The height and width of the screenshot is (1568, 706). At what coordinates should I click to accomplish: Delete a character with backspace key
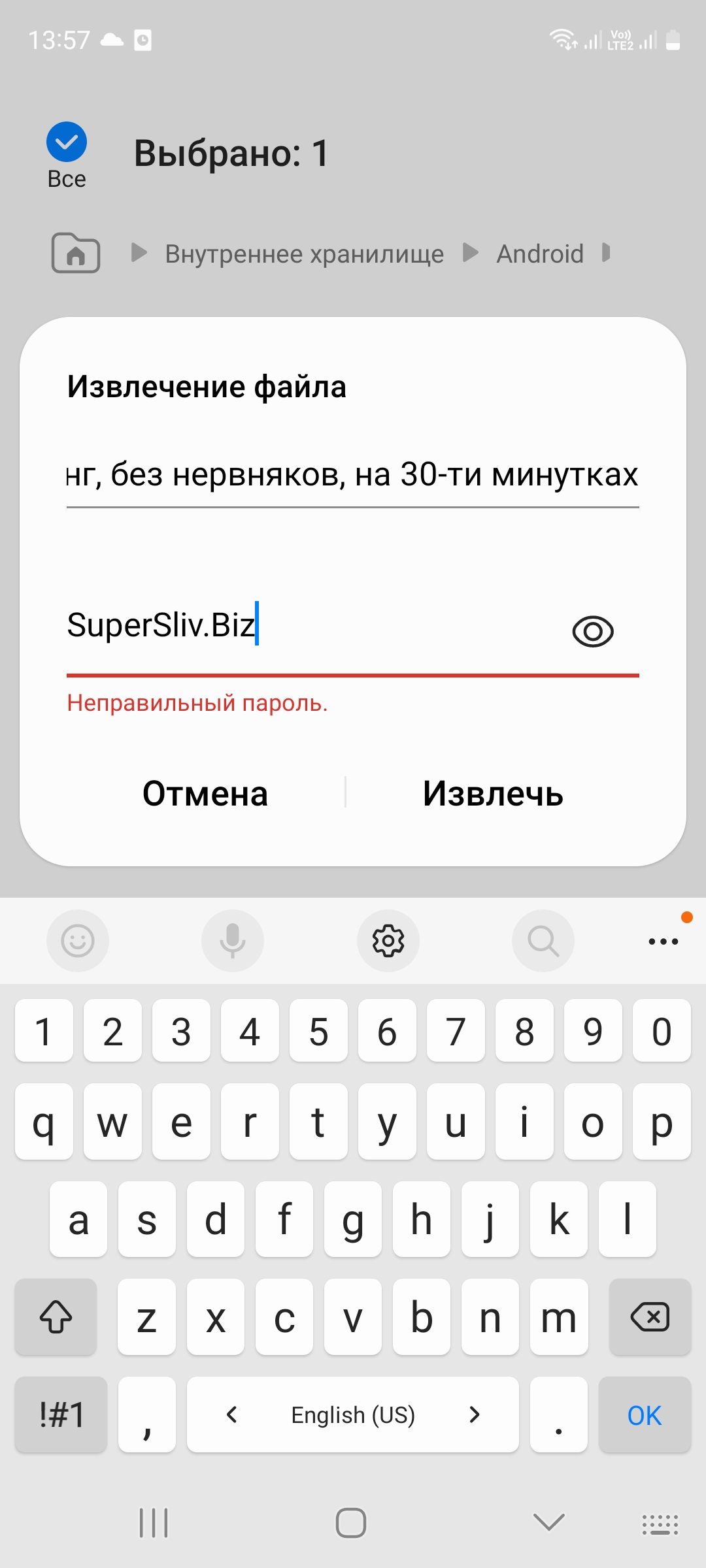[650, 1316]
